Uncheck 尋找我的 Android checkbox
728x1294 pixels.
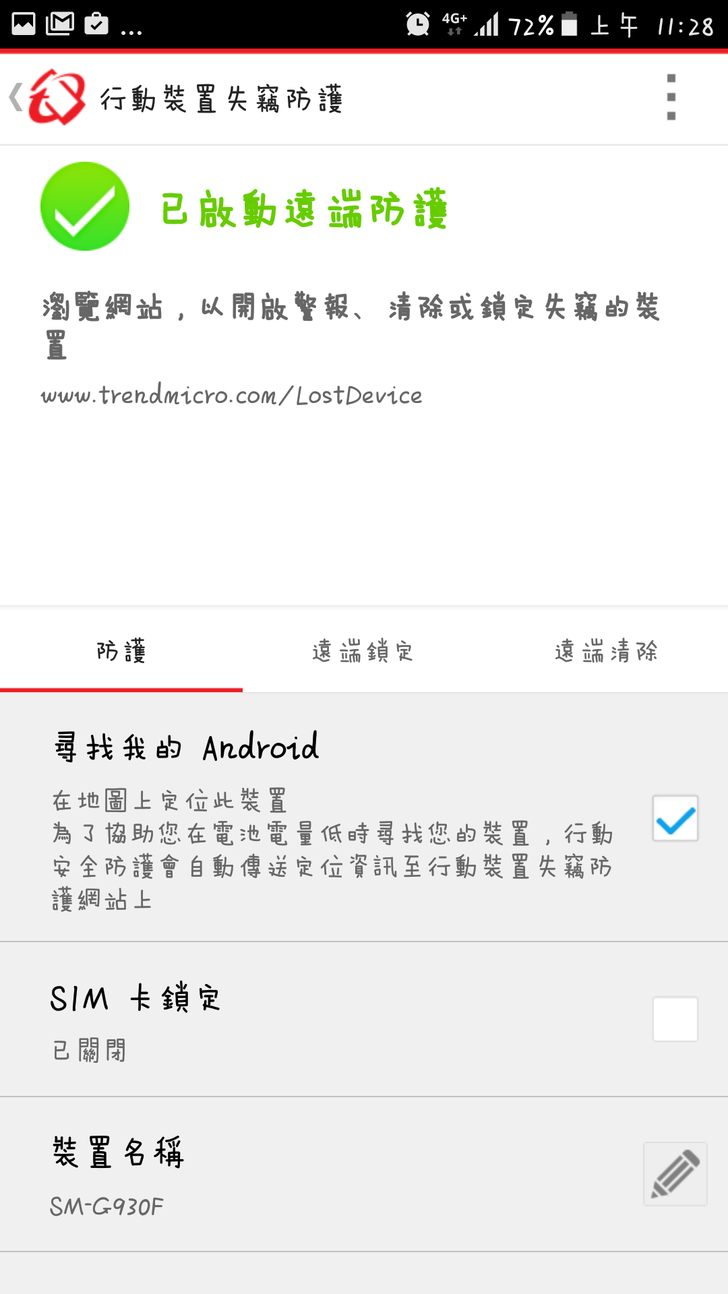tap(675, 818)
